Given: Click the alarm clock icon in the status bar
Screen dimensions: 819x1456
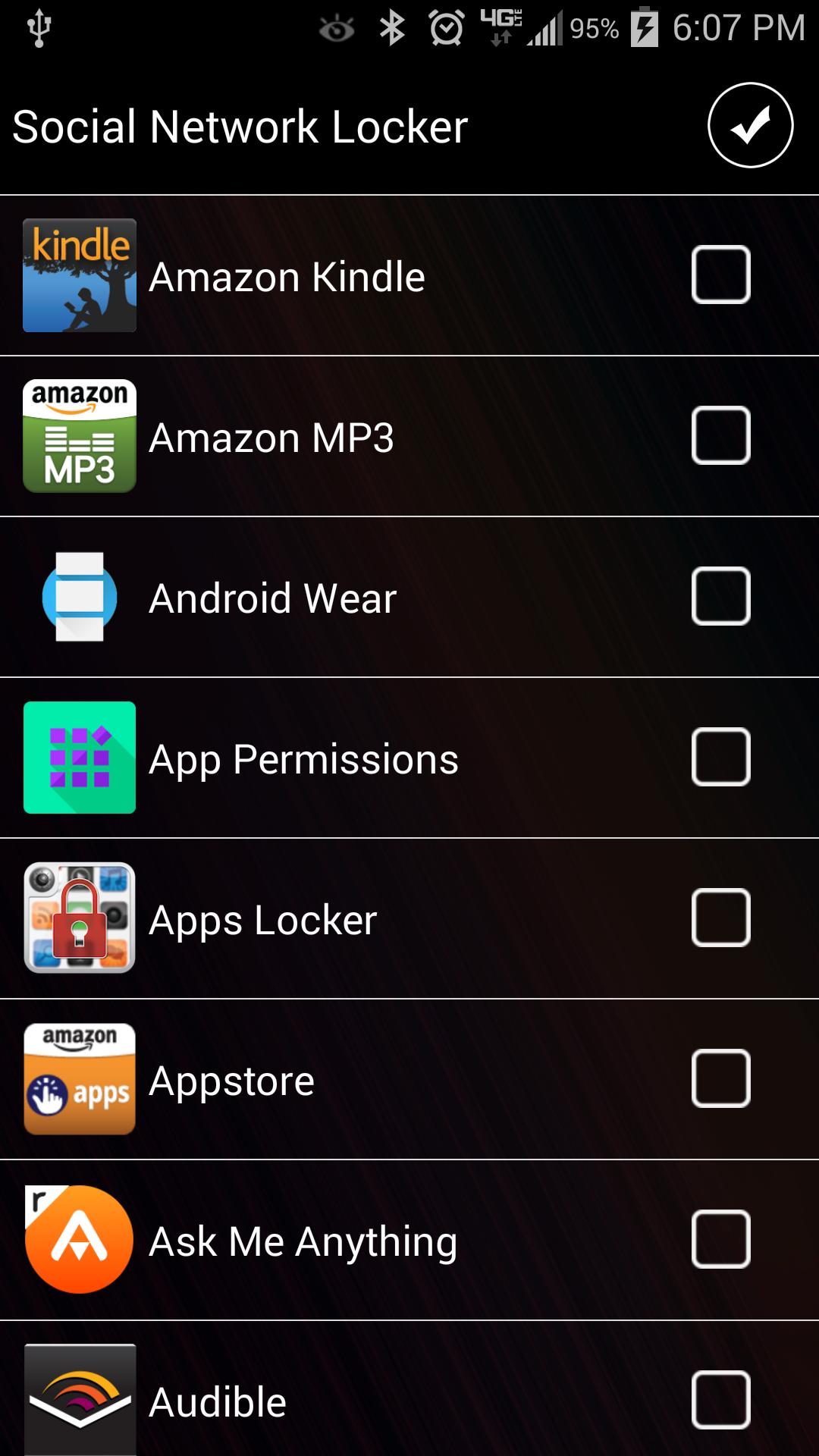Looking at the screenshot, I should point(446,28).
